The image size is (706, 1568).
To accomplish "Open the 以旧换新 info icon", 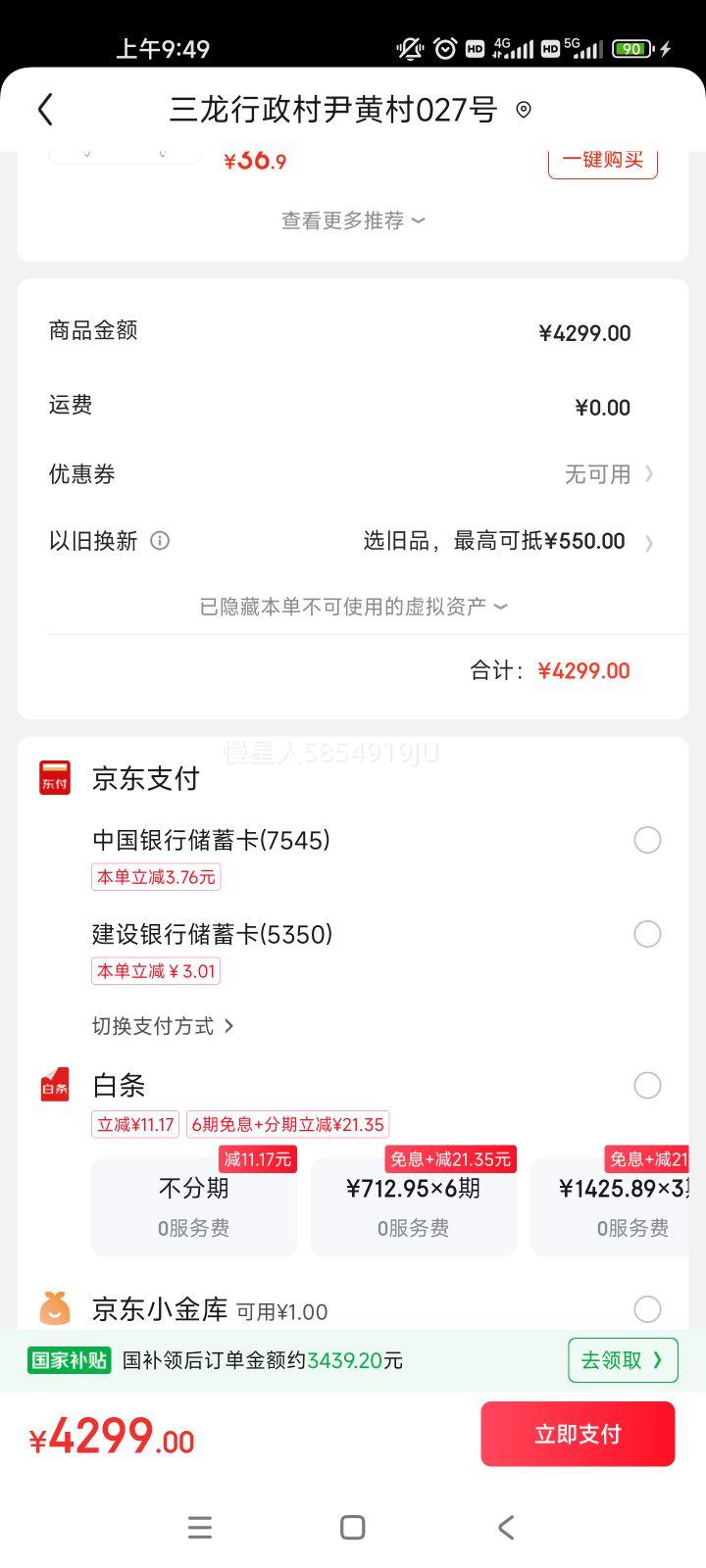I will click(160, 541).
